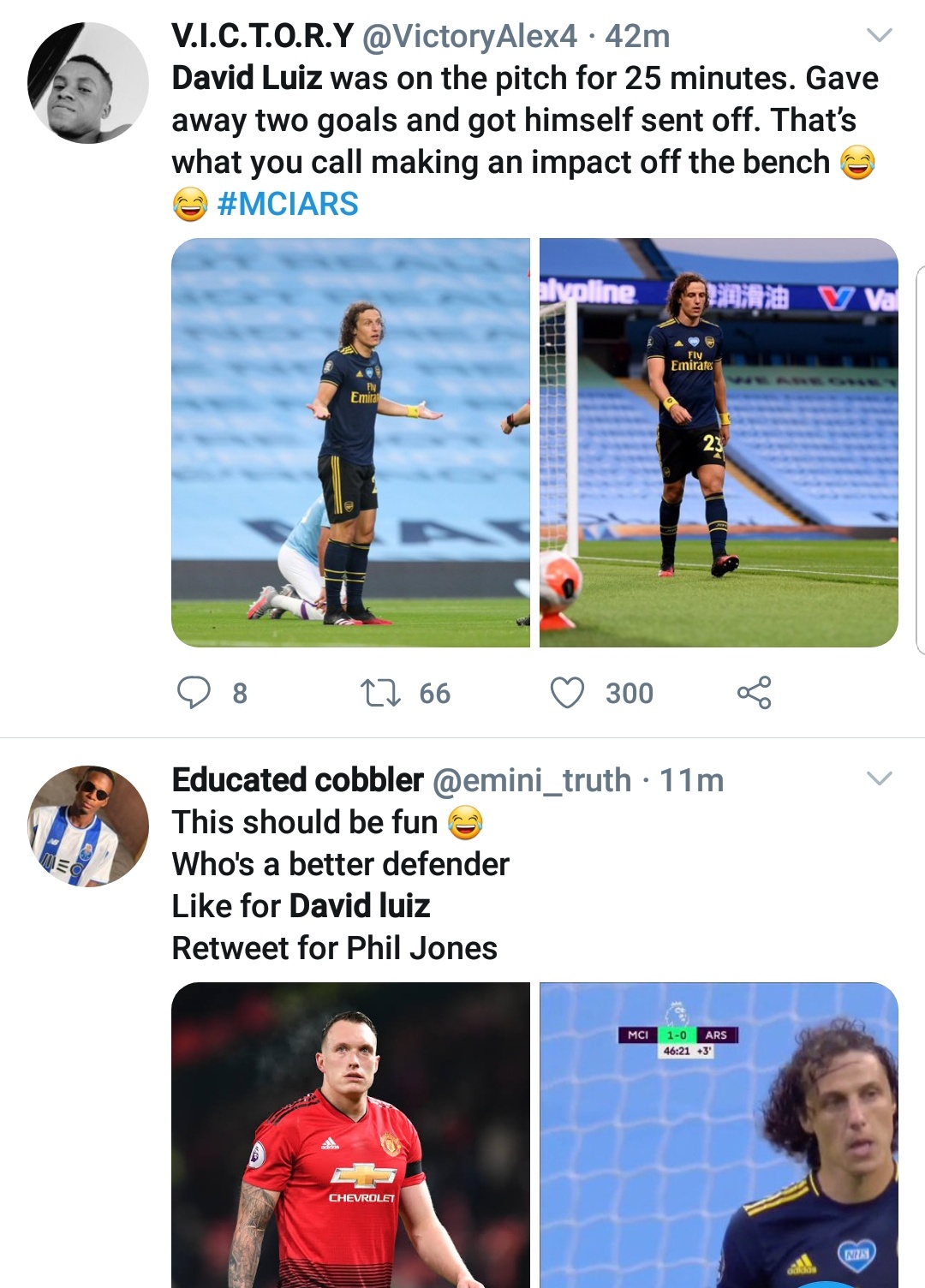View David Luiz near goalpost photo

tap(719, 442)
